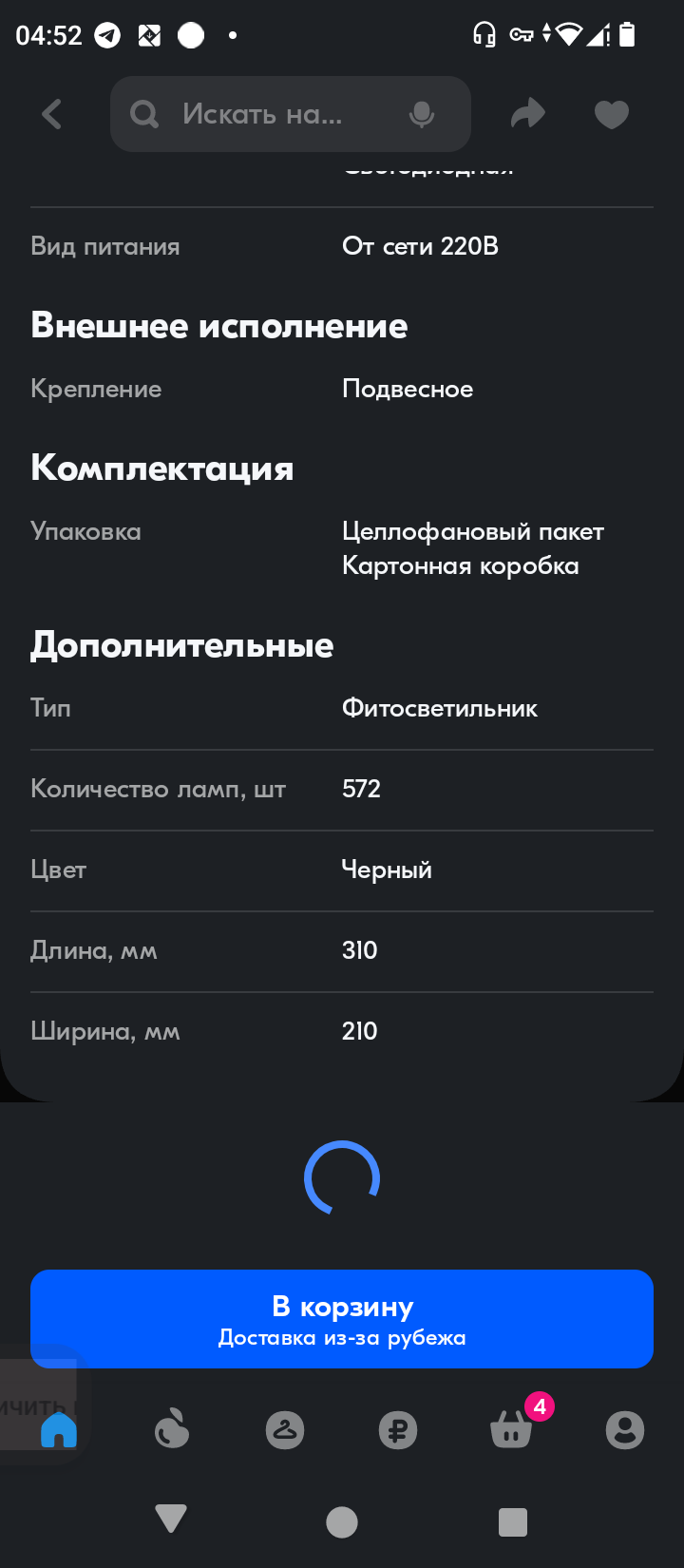Open finance section with the ruble icon
This screenshot has height=1568, width=684.
398,1429
